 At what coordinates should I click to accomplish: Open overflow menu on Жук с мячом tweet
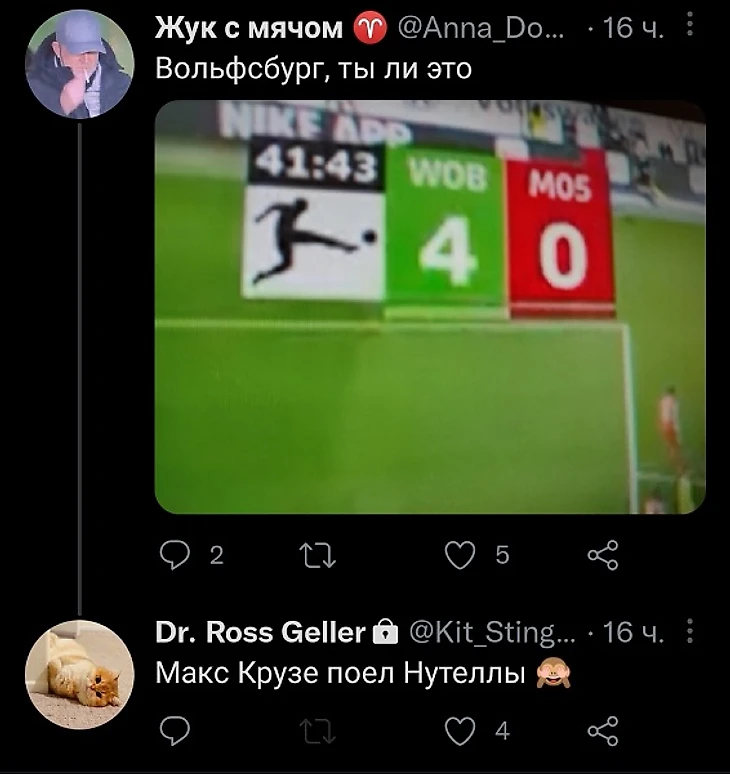(690, 27)
